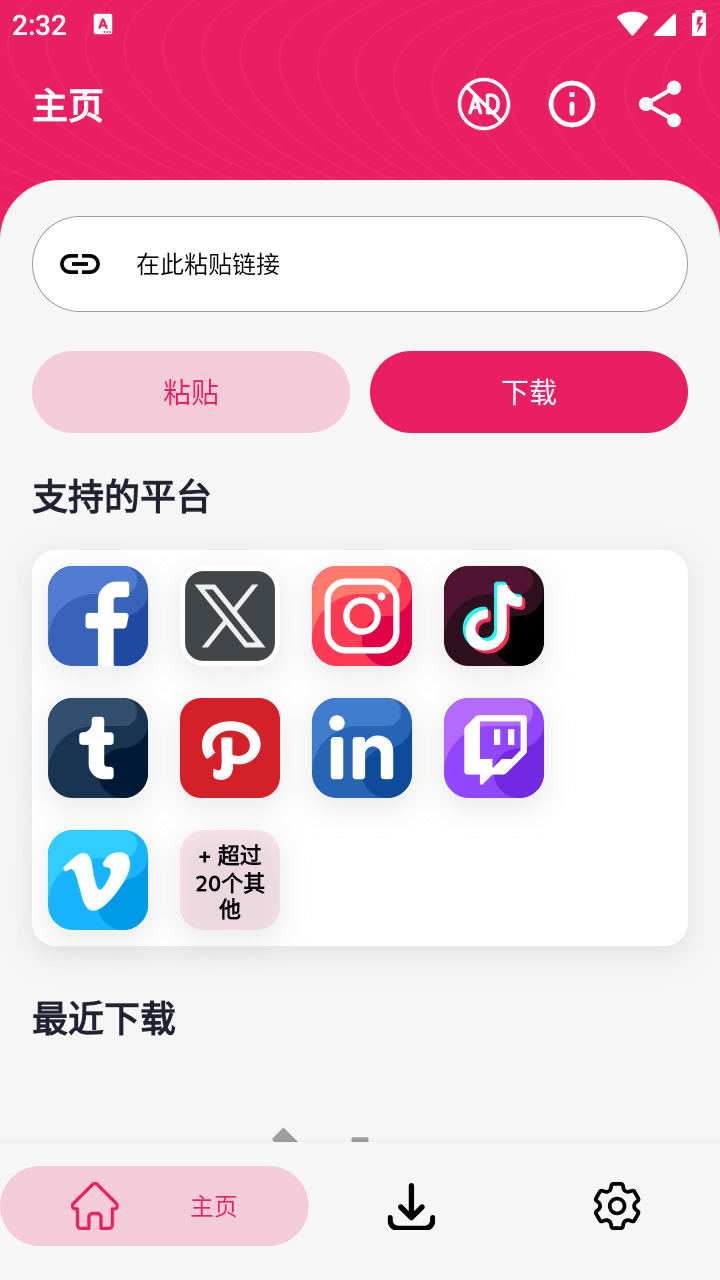This screenshot has height=1280, width=720.
Task: Tap the 粘贴 paste button
Action: pyautogui.click(x=191, y=392)
